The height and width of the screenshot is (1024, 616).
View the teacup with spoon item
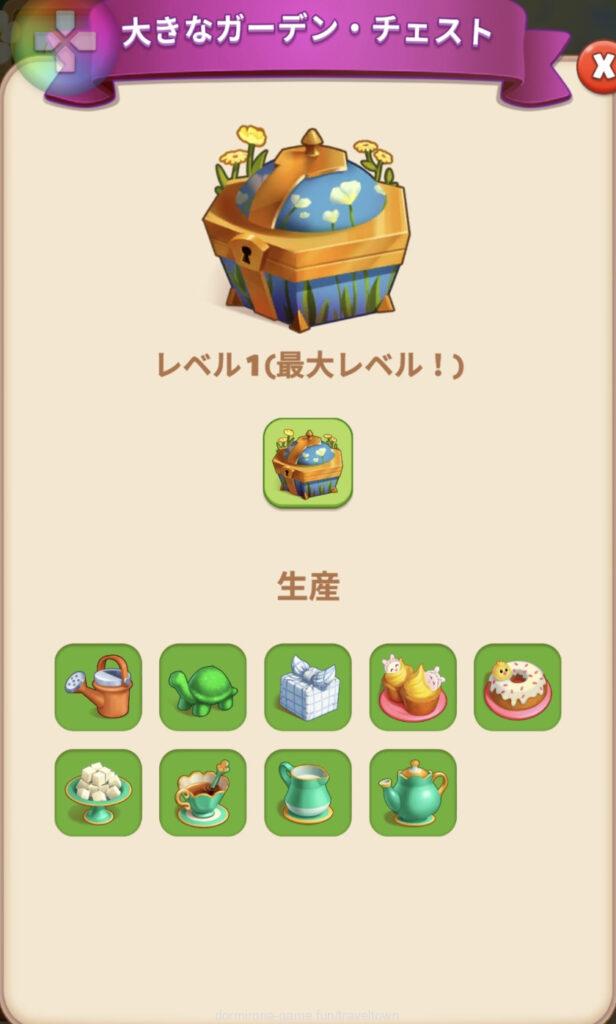(x=203, y=792)
